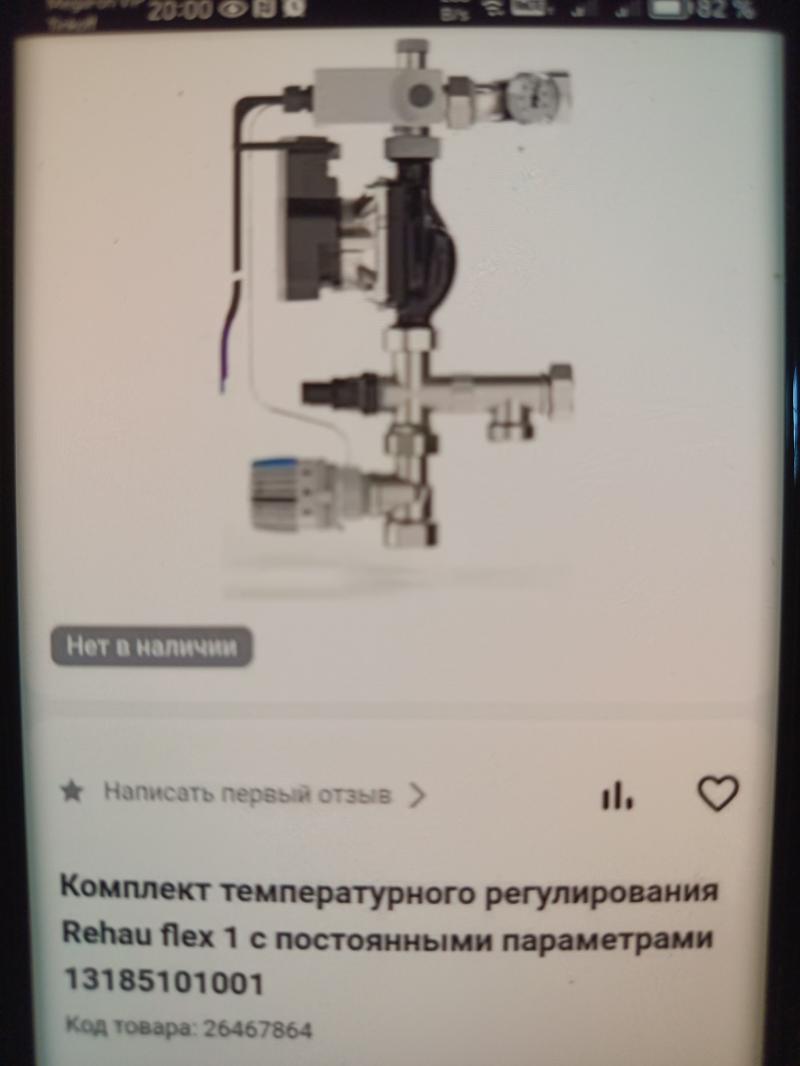Screen dimensions: 800x1066
Task: Add product to comparison
Action: [x=617, y=795]
